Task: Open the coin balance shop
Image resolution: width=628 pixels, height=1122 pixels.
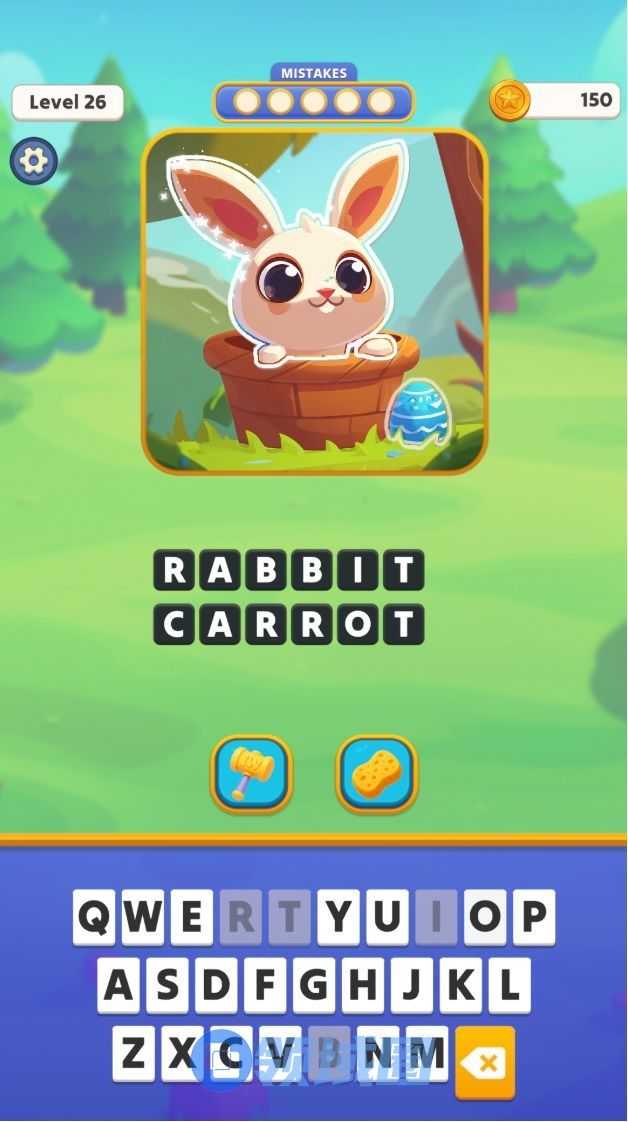Action: 555,100
